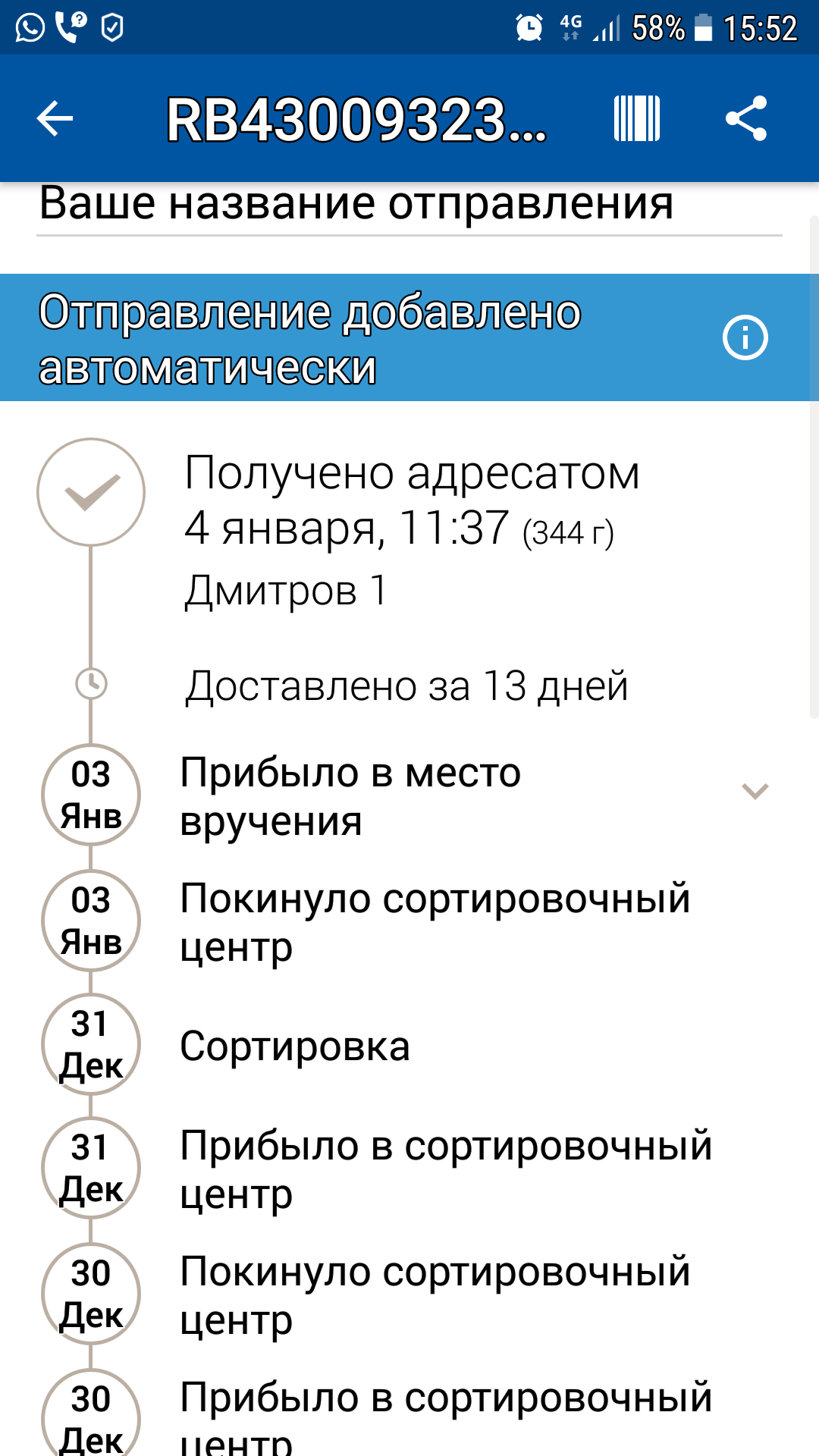Edit the 'Ваше название отправления' field
This screenshot has height=1456, width=819.
point(409,205)
